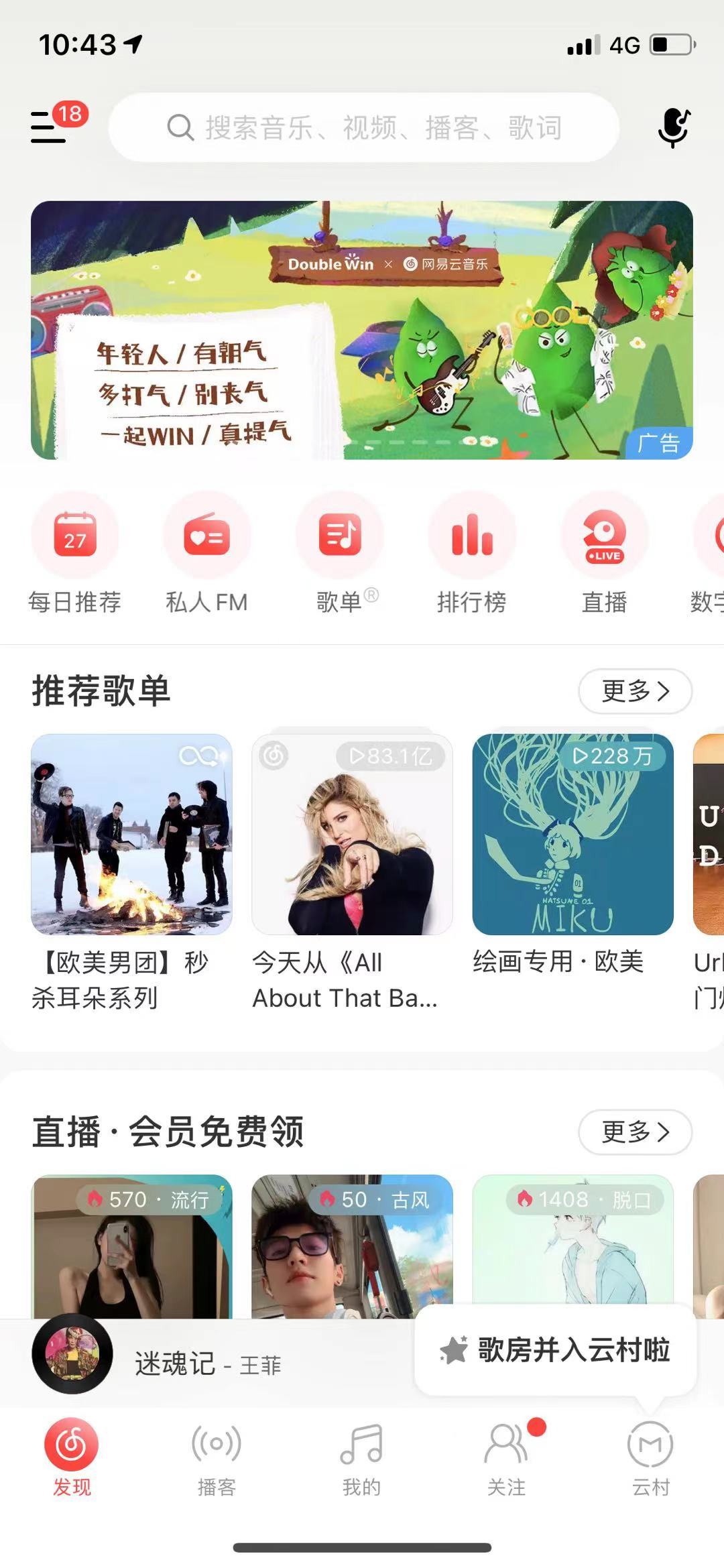
Task: Open the mini player for 迷魂记 - 王菲
Action: (x=208, y=1364)
